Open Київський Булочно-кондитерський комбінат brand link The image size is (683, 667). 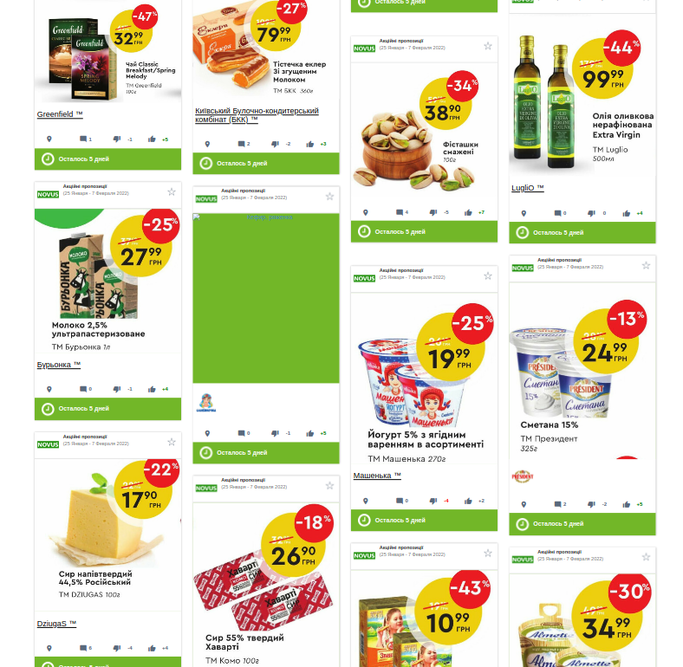click(256, 115)
